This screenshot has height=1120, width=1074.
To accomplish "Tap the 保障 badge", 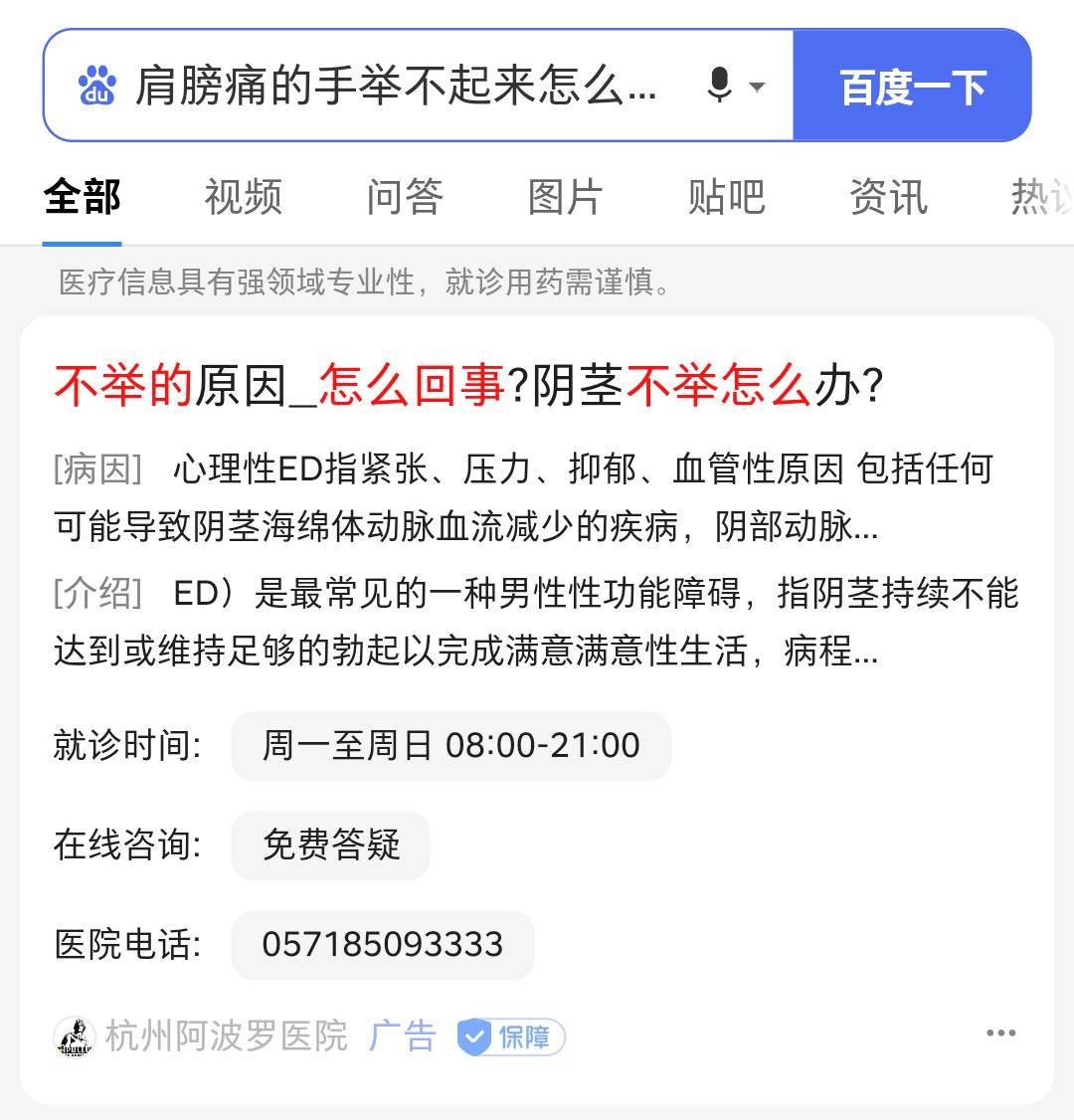I will 511,1037.
